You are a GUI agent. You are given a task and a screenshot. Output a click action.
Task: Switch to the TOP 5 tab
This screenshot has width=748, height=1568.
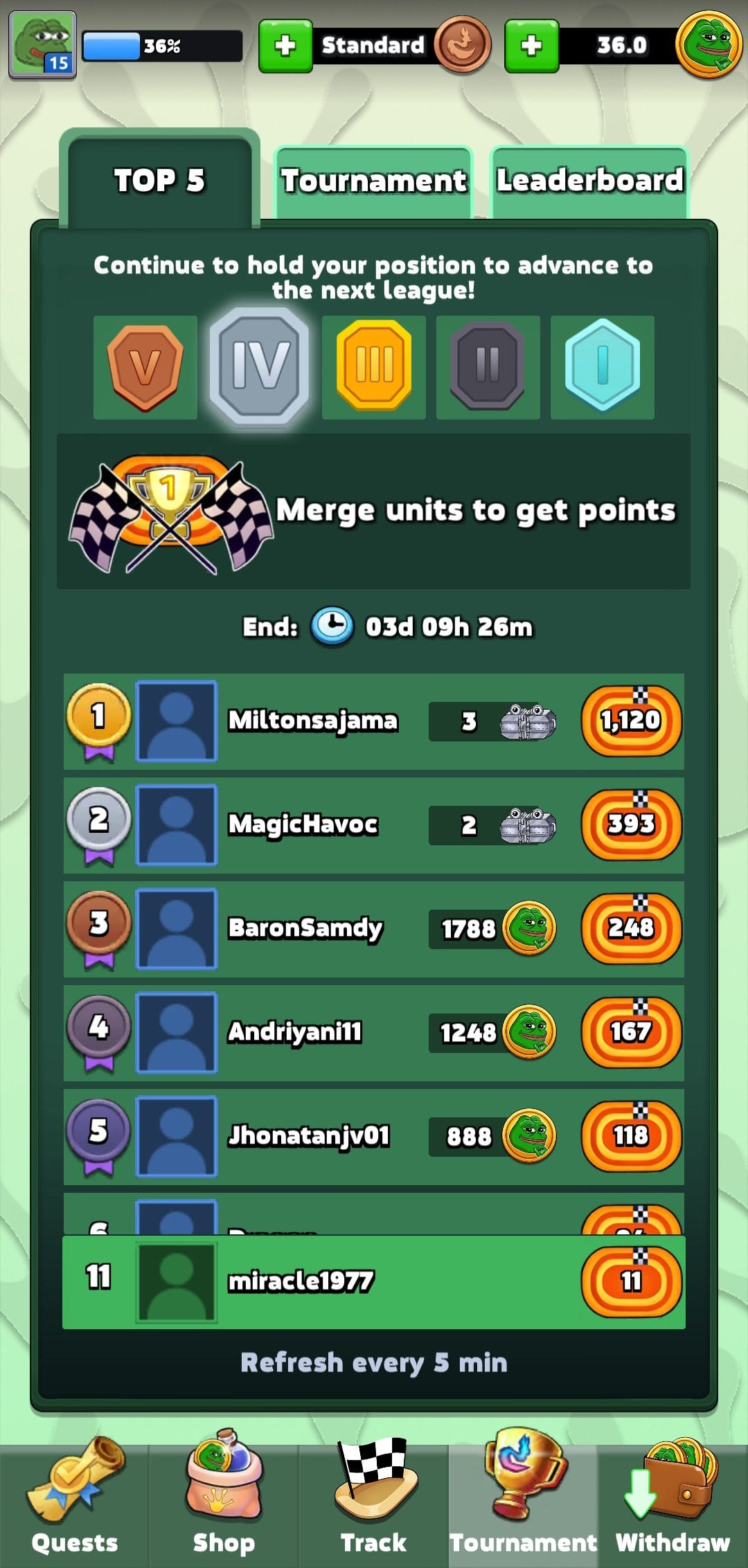click(159, 181)
